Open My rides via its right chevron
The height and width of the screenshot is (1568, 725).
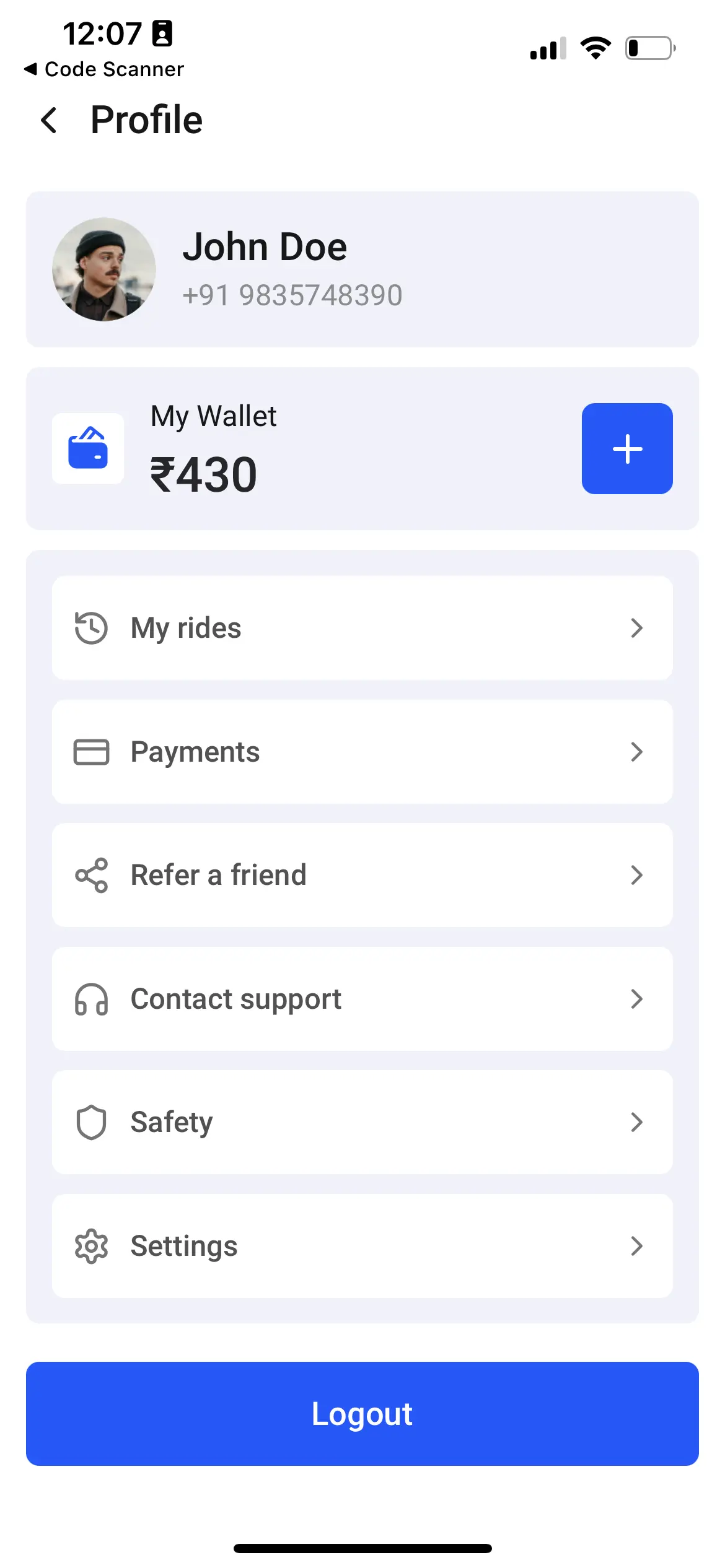(638, 628)
